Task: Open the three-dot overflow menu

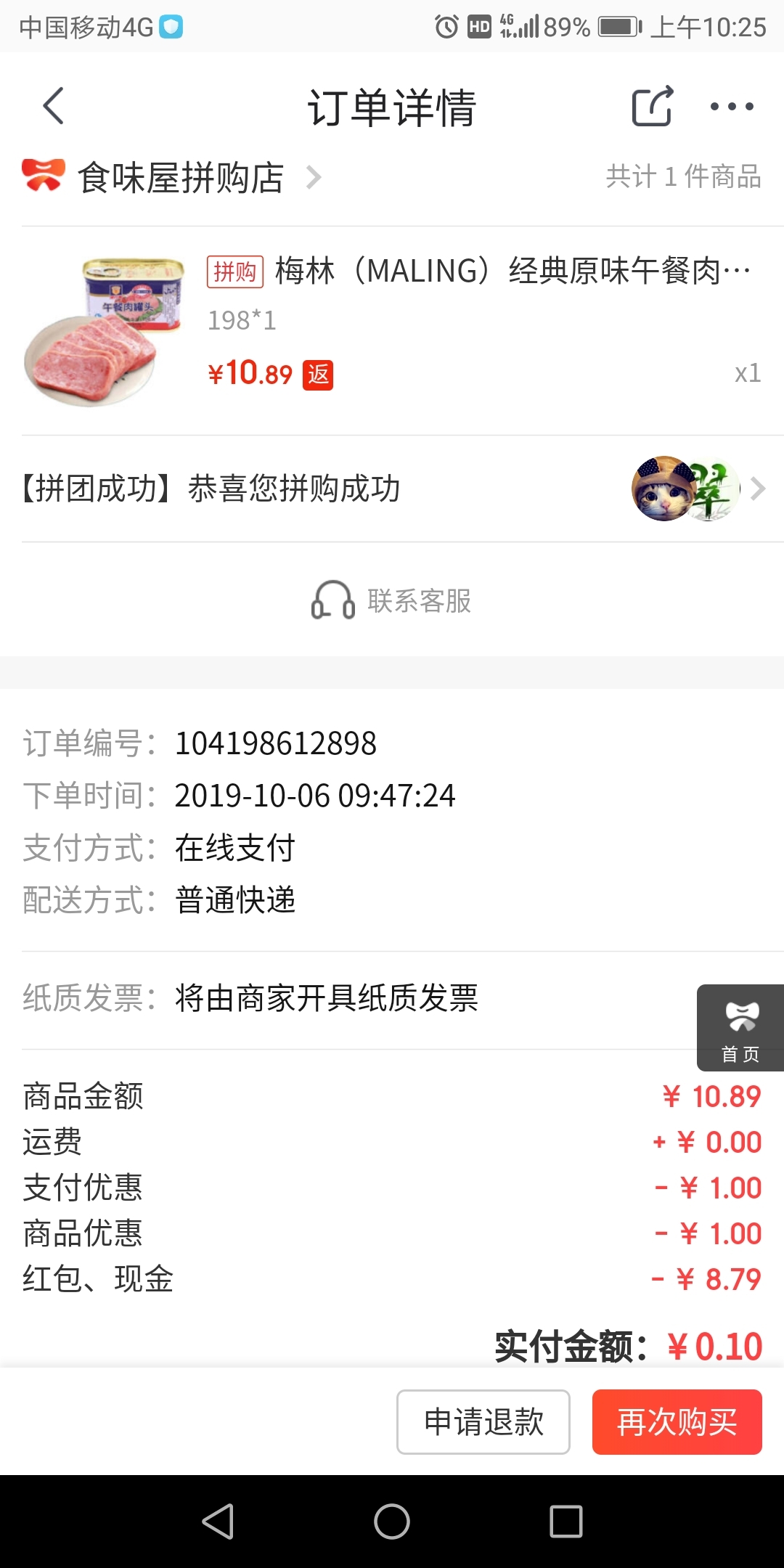Action: coord(732,107)
